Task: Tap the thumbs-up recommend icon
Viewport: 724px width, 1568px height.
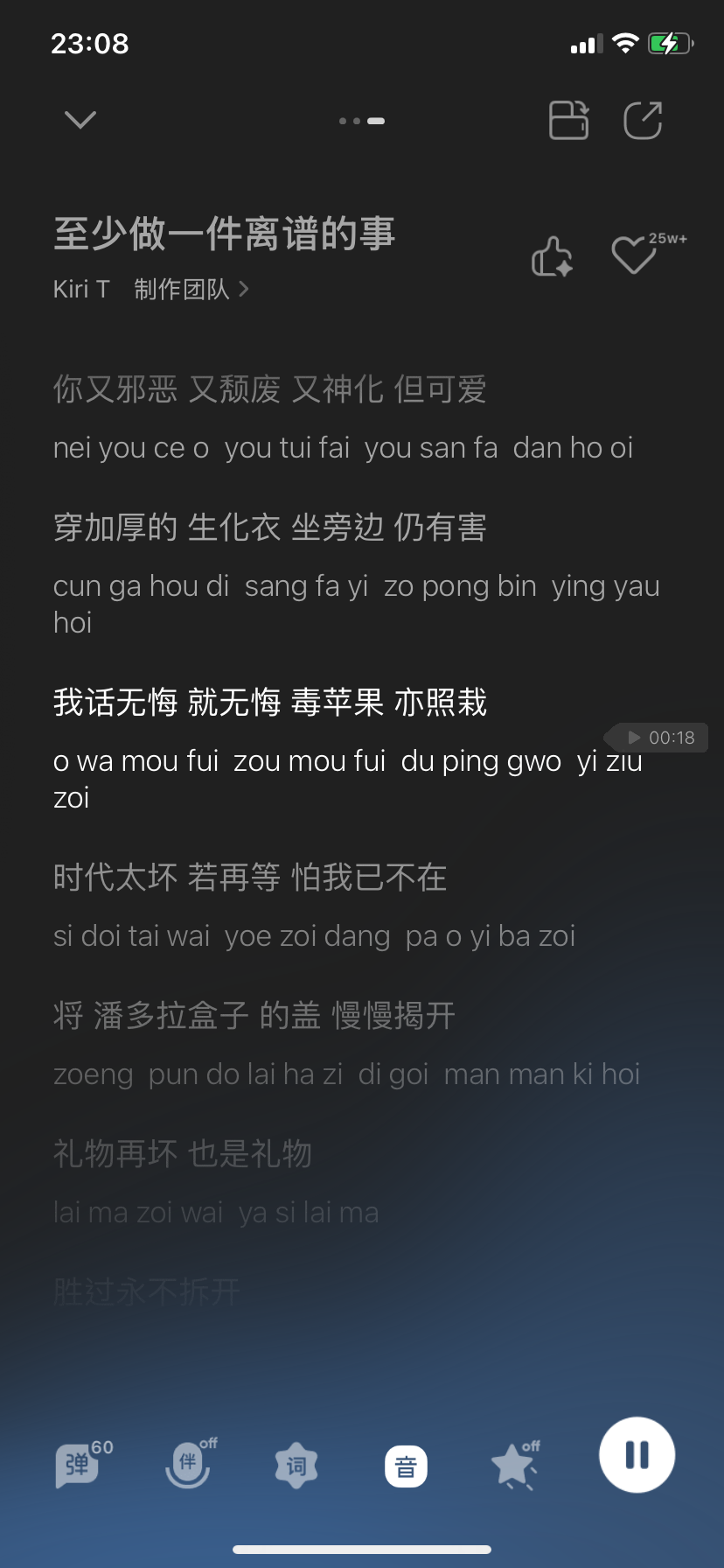Action: point(552,256)
